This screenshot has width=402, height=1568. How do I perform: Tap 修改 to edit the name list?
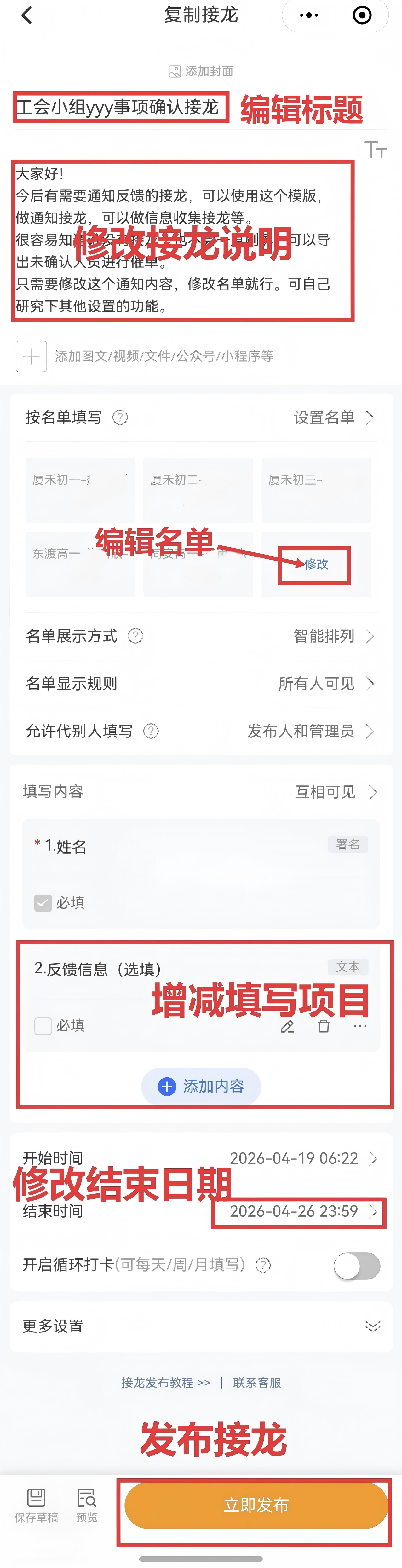316,564
